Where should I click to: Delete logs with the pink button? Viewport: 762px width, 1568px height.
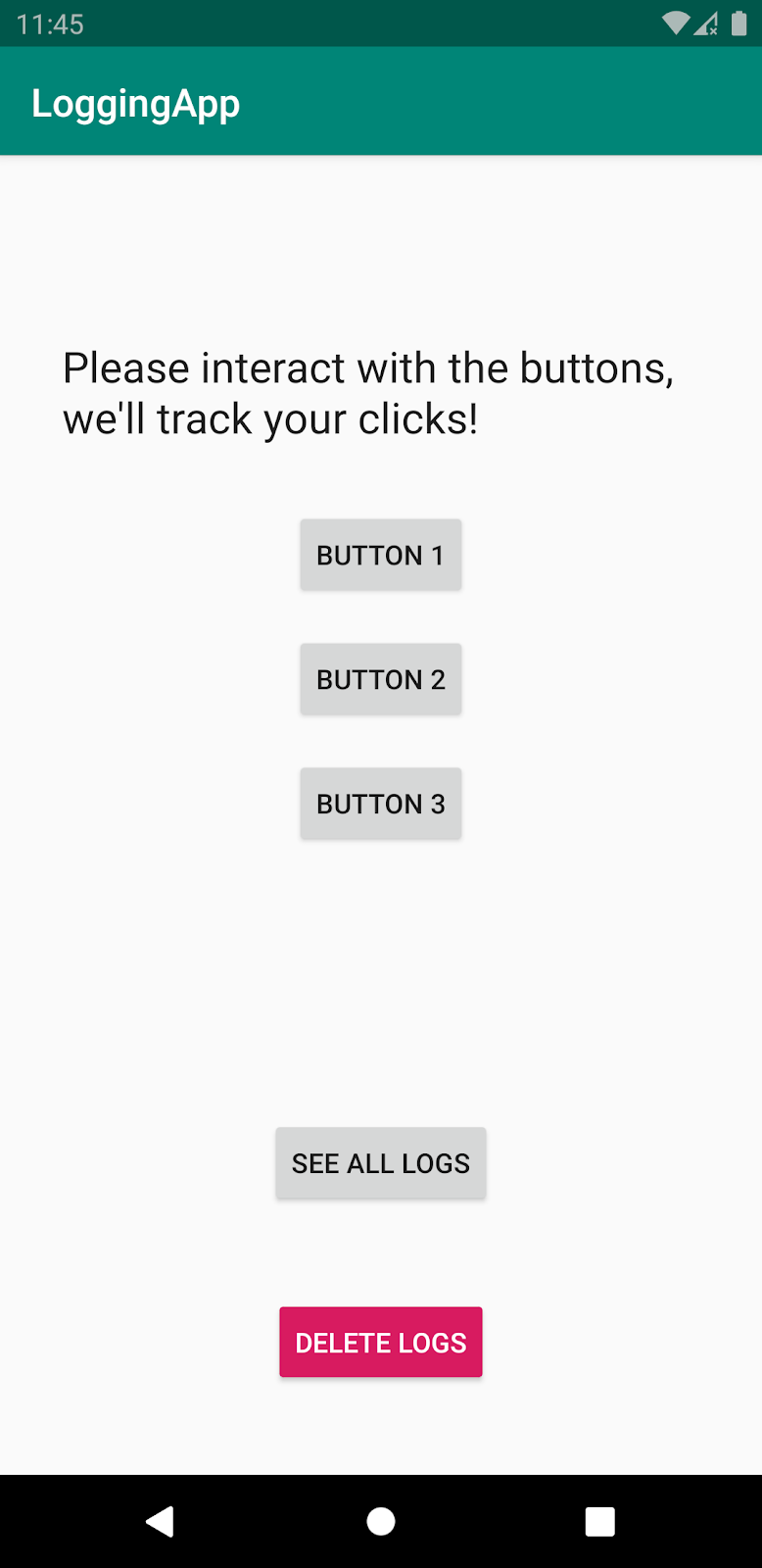coord(380,1342)
